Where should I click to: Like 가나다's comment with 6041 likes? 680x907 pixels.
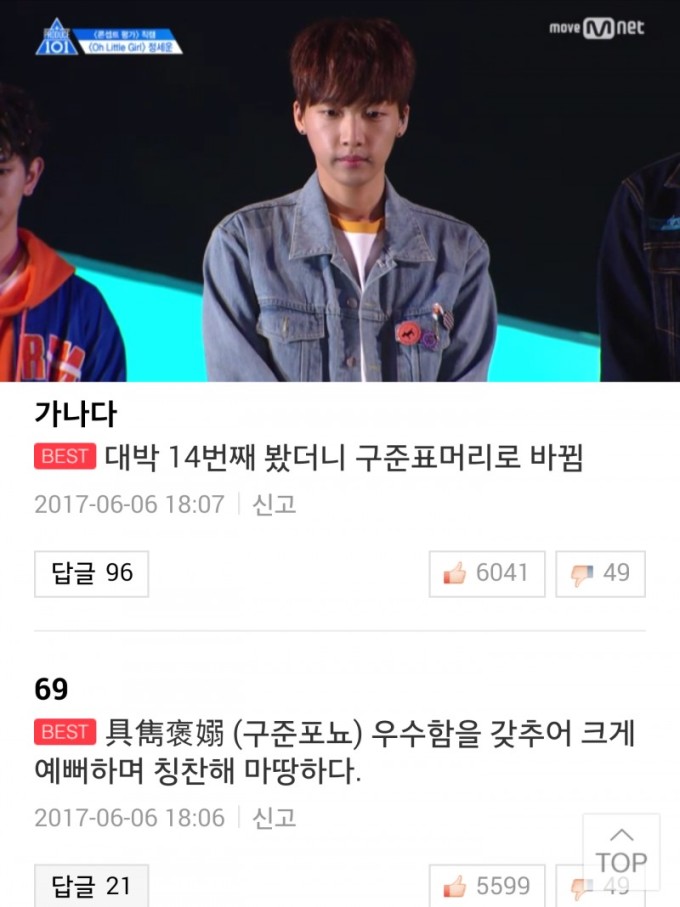487,573
